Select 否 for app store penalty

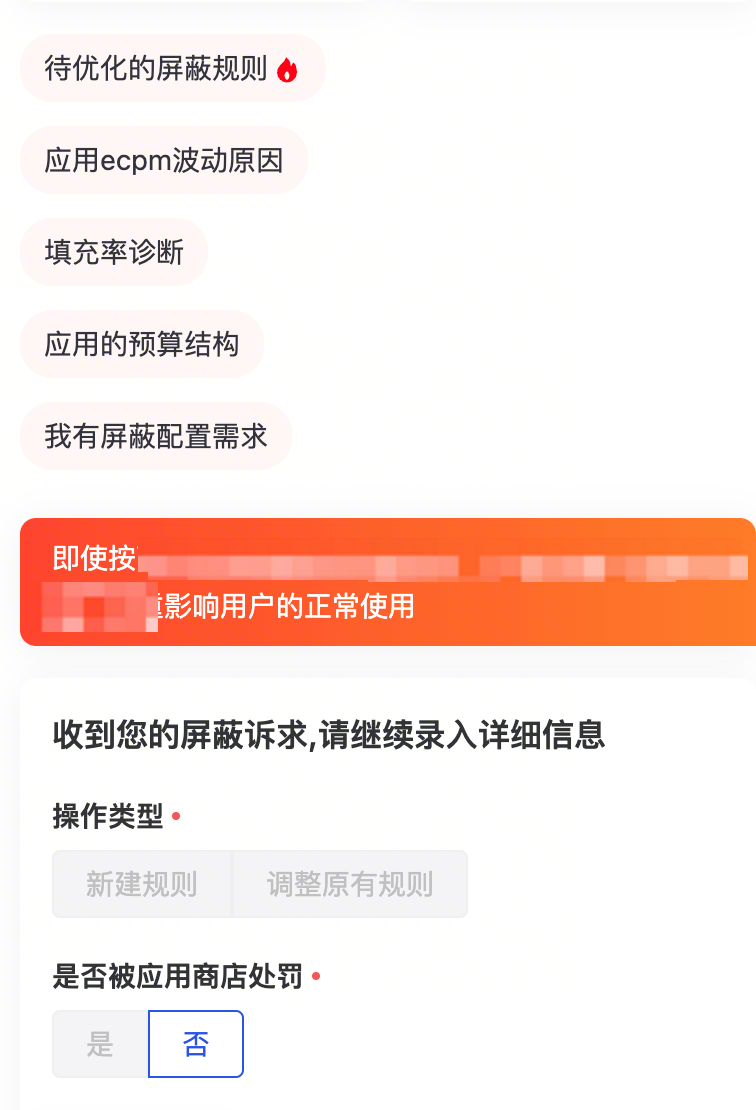click(196, 1044)
